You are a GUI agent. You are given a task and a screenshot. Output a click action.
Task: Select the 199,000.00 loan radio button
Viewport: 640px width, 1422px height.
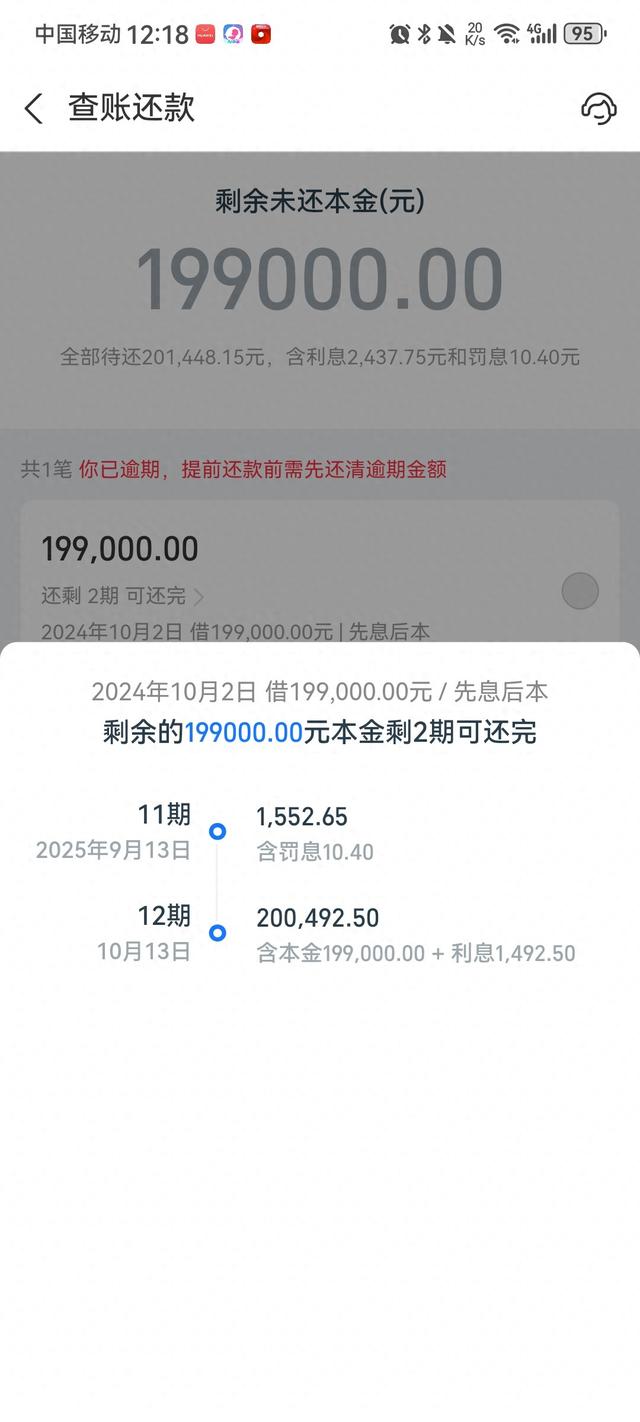tap(579, 591)
